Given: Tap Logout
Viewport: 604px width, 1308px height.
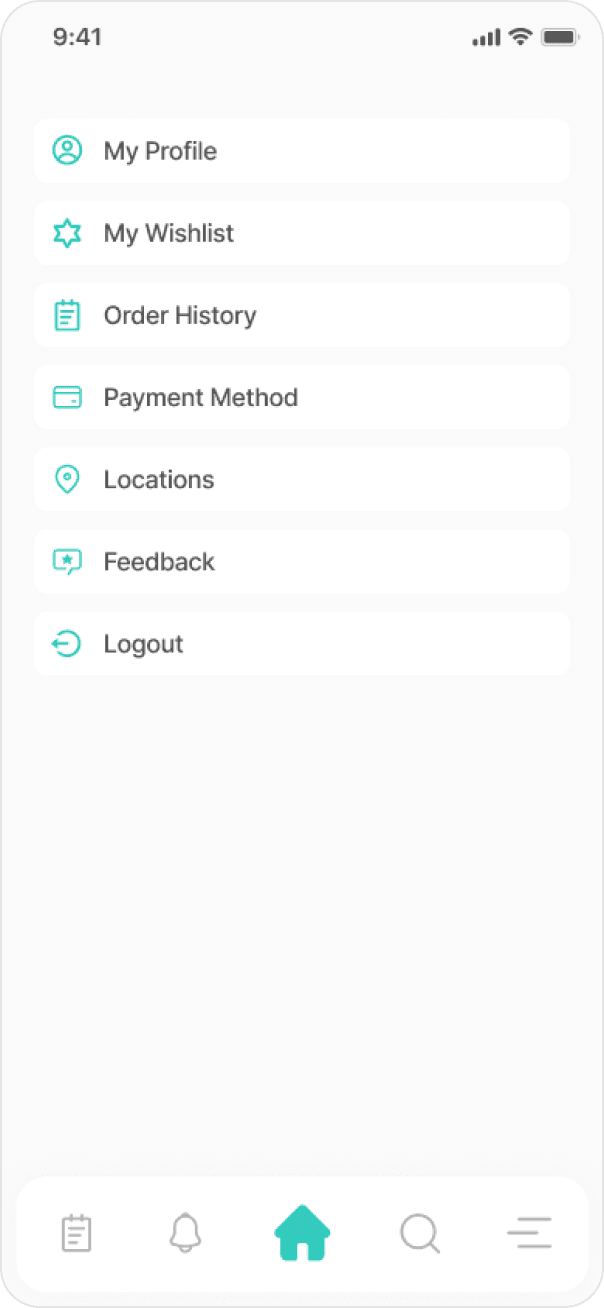Looking at the screenshot, I should (x=302, y=644).
